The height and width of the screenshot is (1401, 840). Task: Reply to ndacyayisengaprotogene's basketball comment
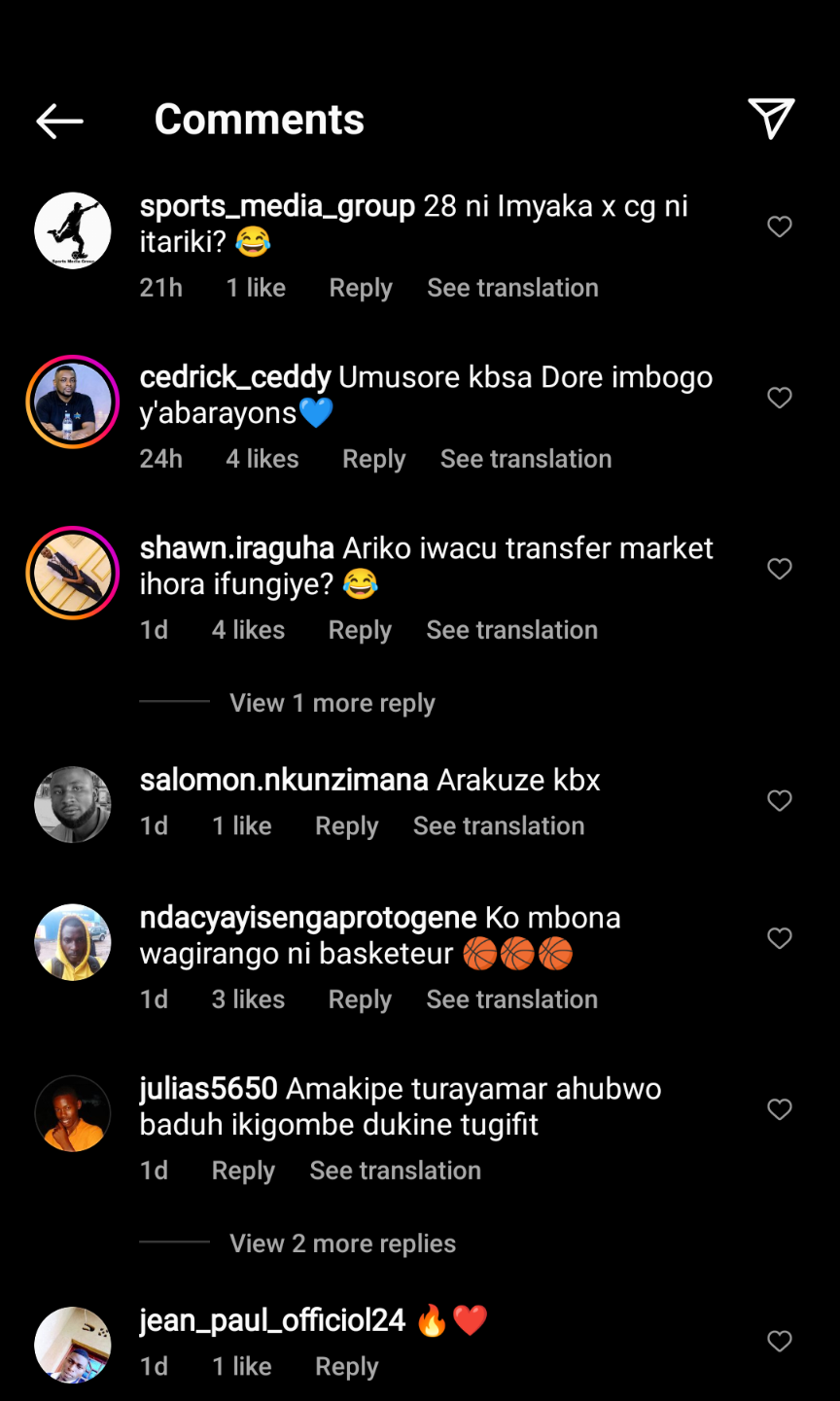(360, 999)
